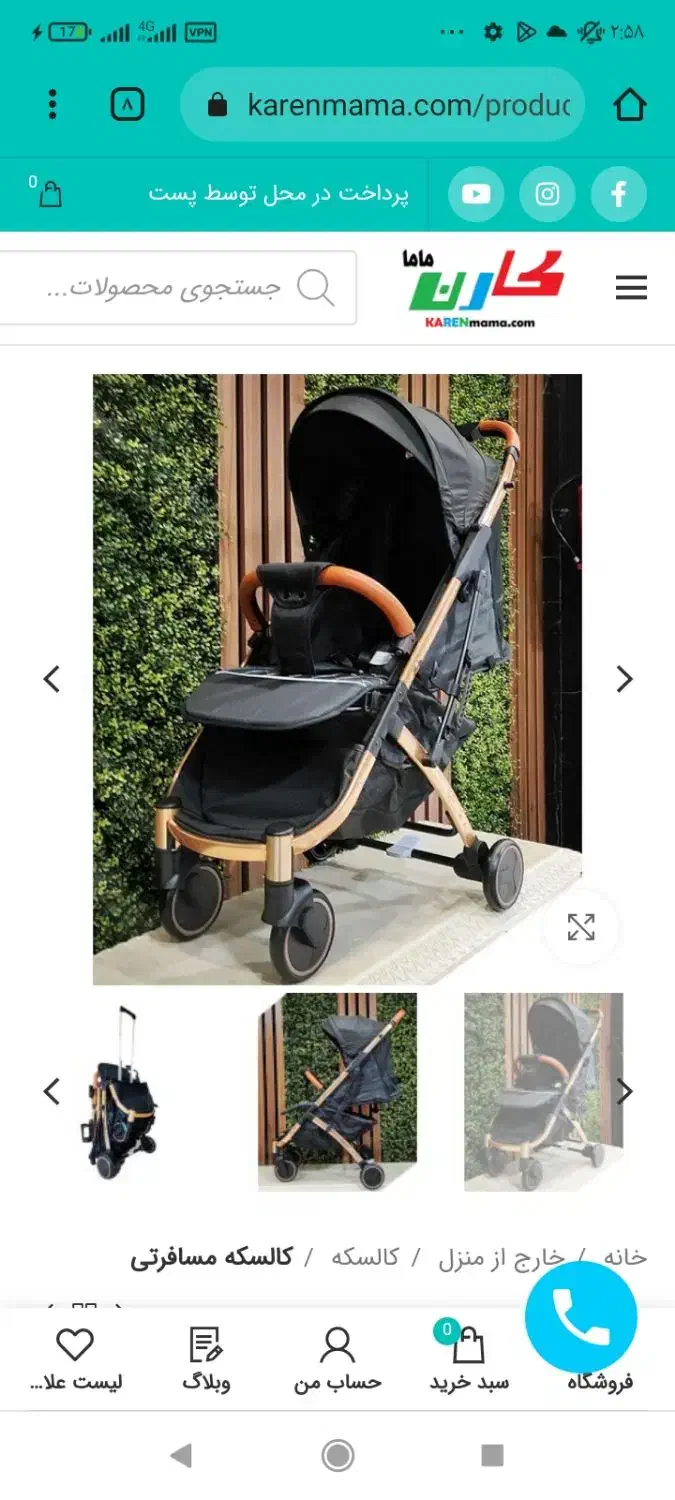Show the next product image
Viewport: 675px width, 1500px height.
click(x=624, y=680)
